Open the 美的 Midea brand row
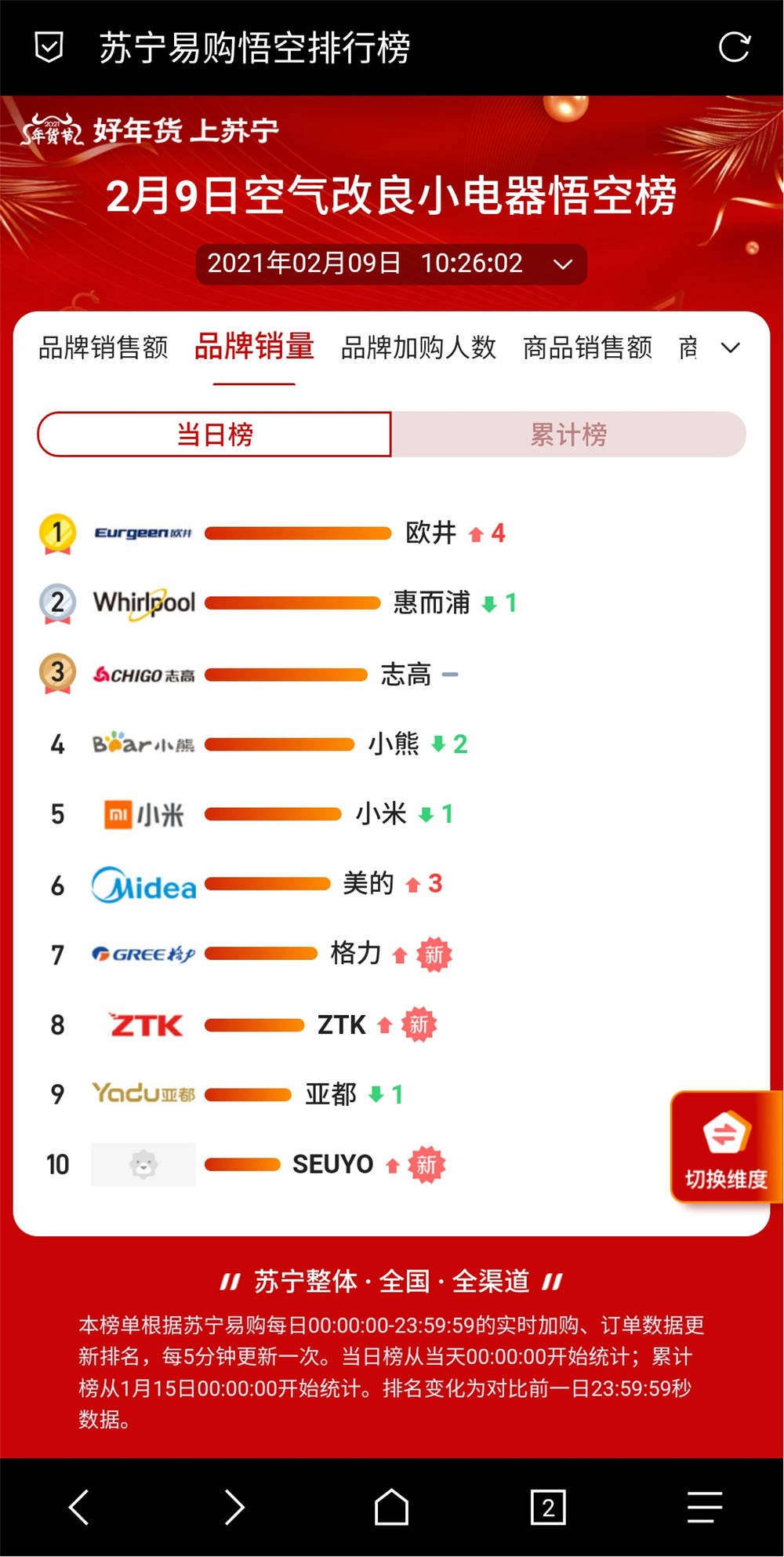Image resolution: width=784 pixels, height=1557 pixels. click(368, 884)
